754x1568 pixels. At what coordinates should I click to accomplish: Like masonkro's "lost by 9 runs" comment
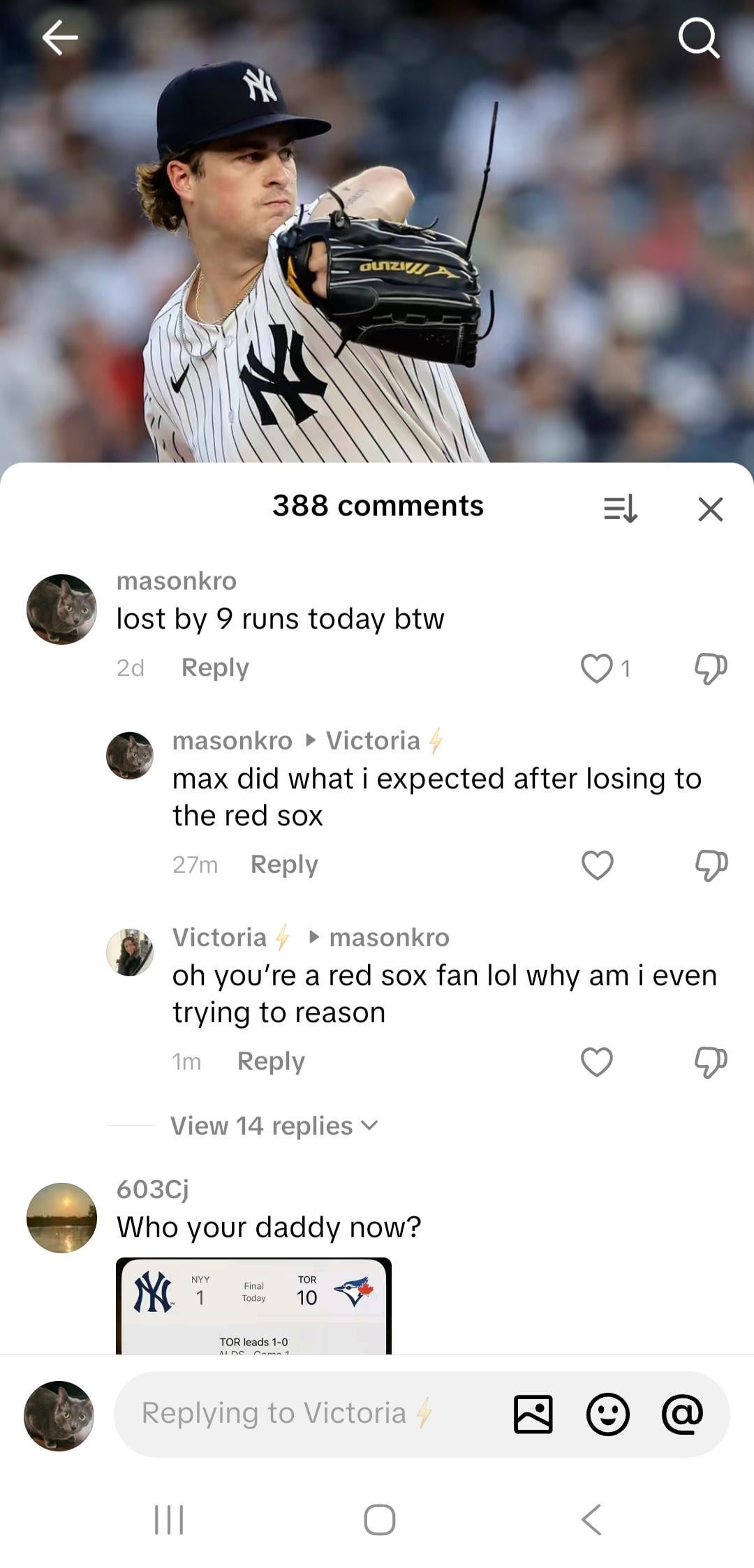coord(597,668)
